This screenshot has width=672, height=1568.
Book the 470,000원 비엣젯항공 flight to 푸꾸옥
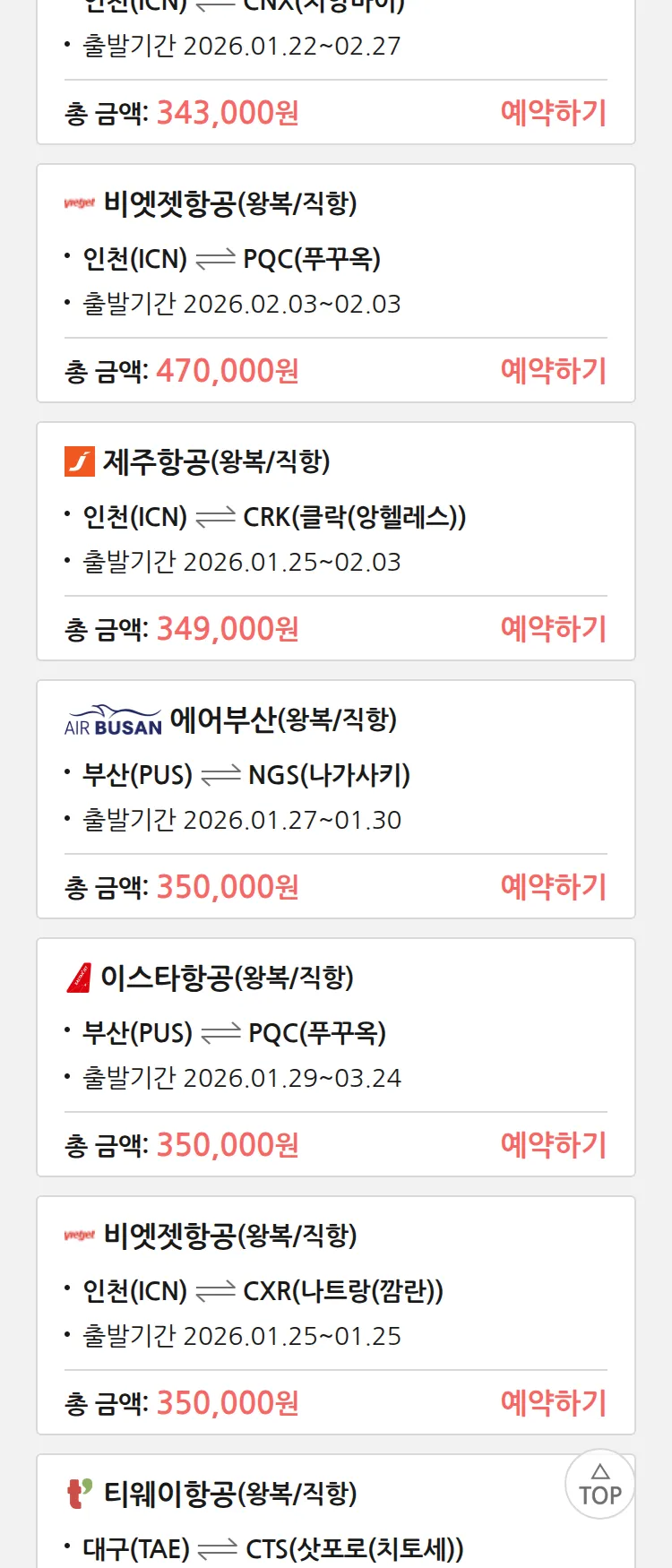click(553, 371)
